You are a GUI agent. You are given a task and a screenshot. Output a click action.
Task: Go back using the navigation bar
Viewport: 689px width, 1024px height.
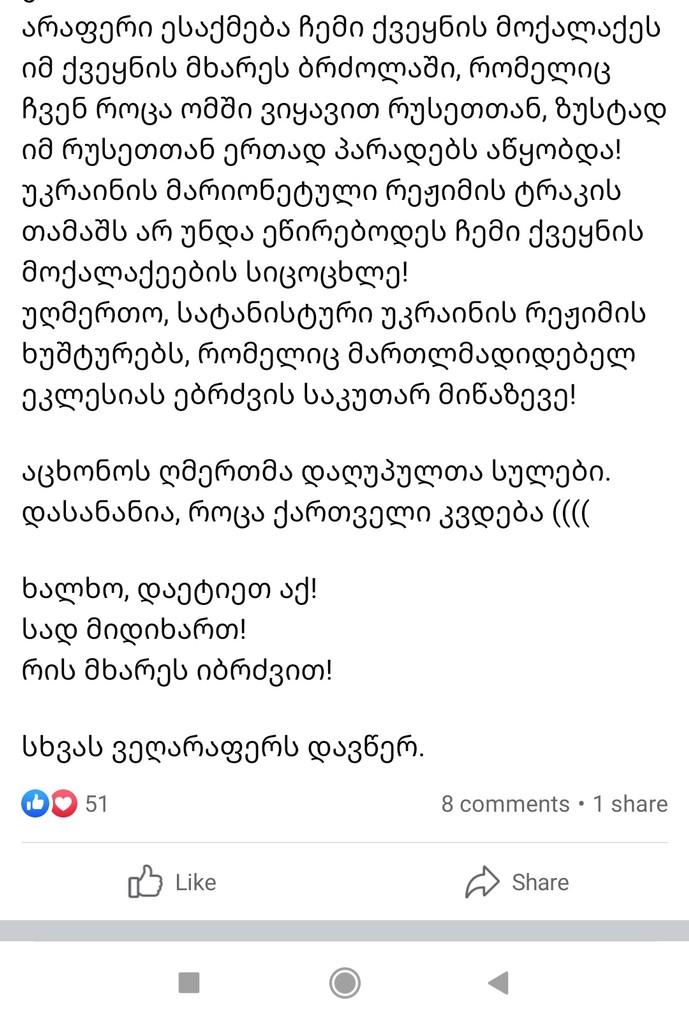point(498,983)
